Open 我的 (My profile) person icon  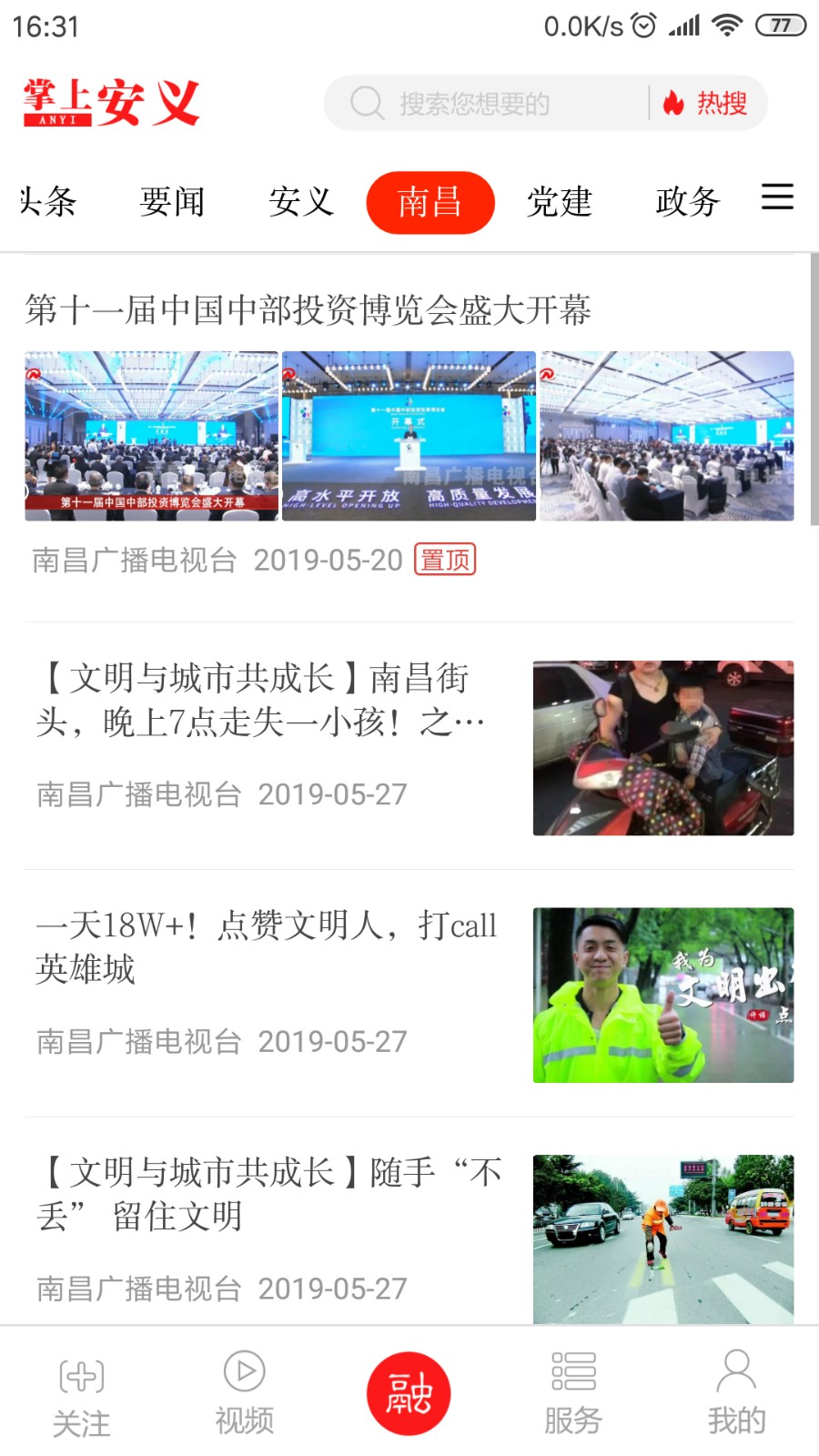736,1377
